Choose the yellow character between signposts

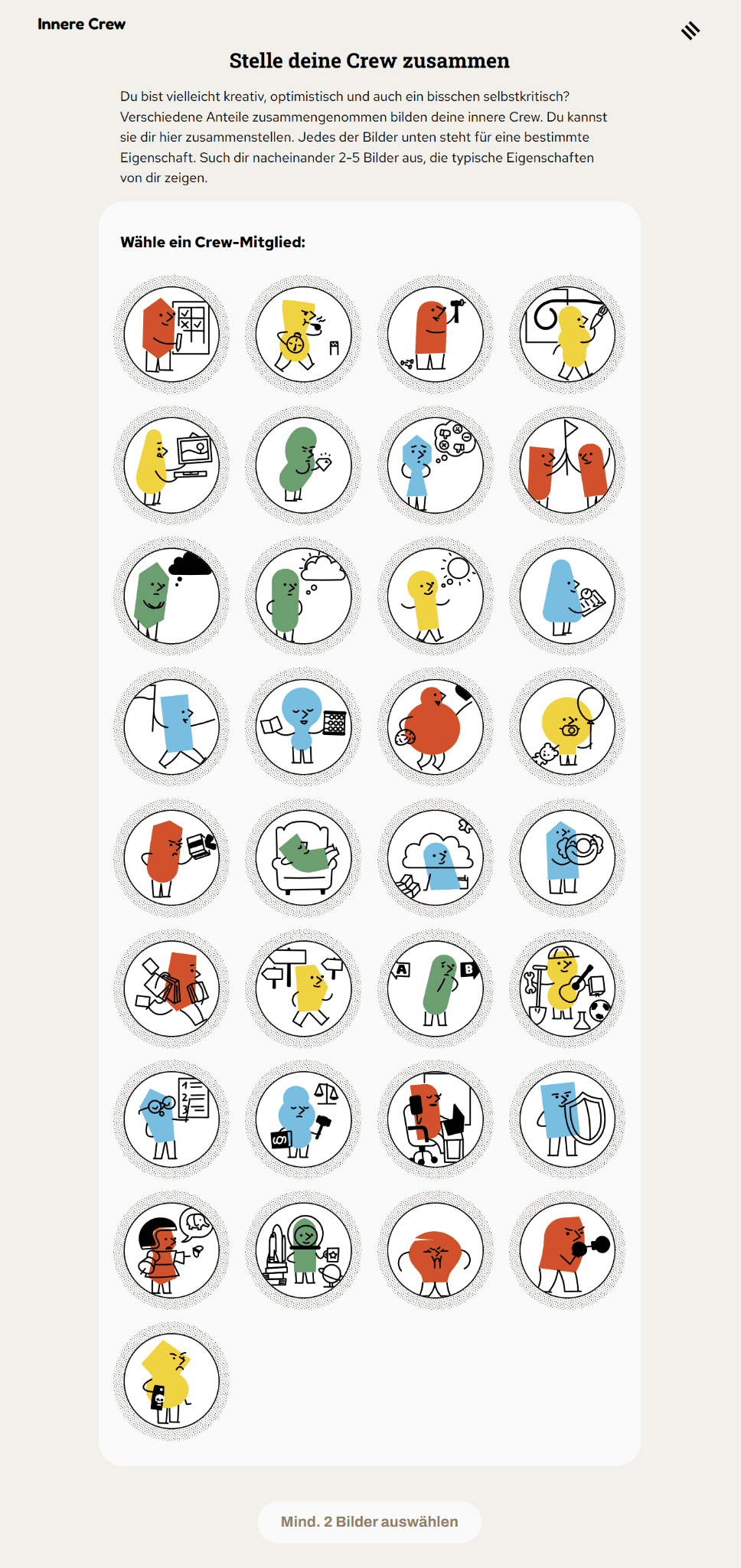304,988
